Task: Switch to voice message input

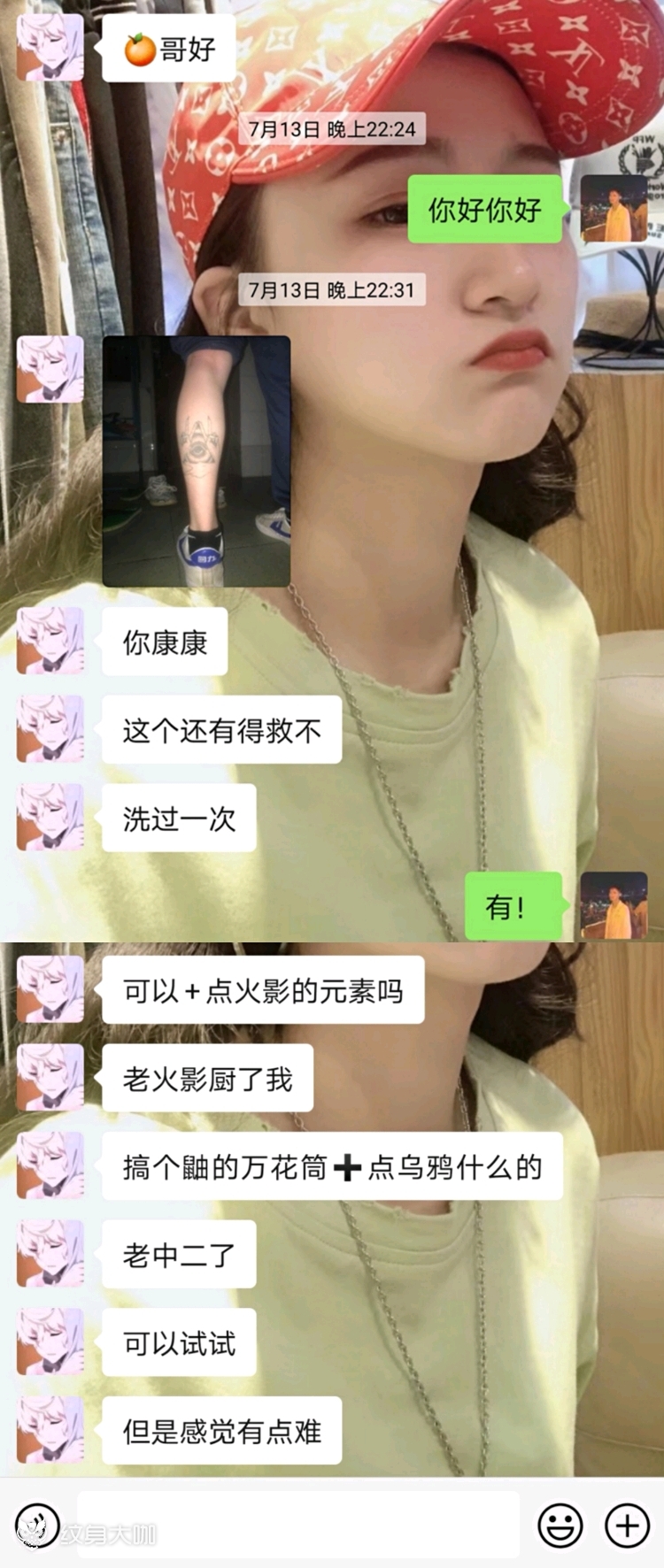Action: pyautogui.click(x=37, y=1526)
